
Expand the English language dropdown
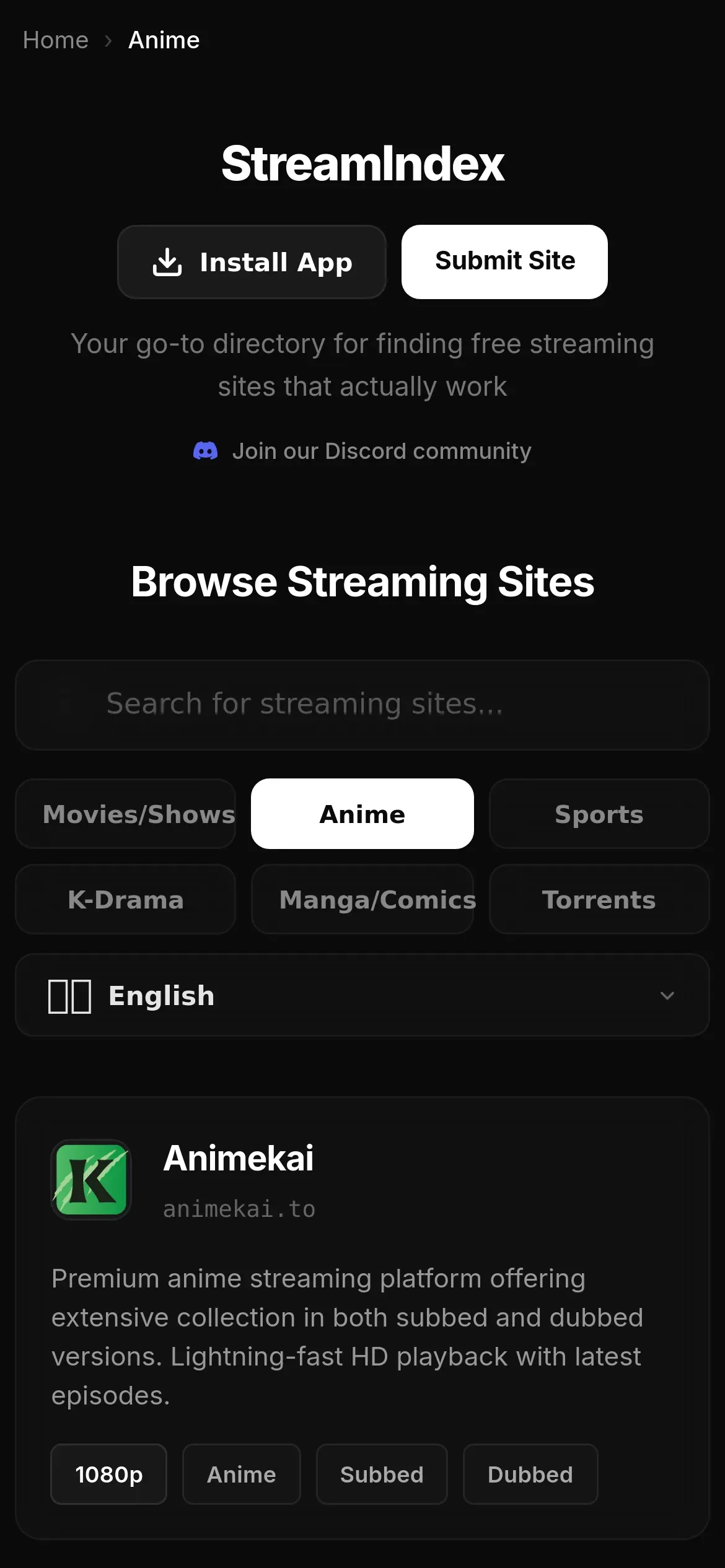362,995
